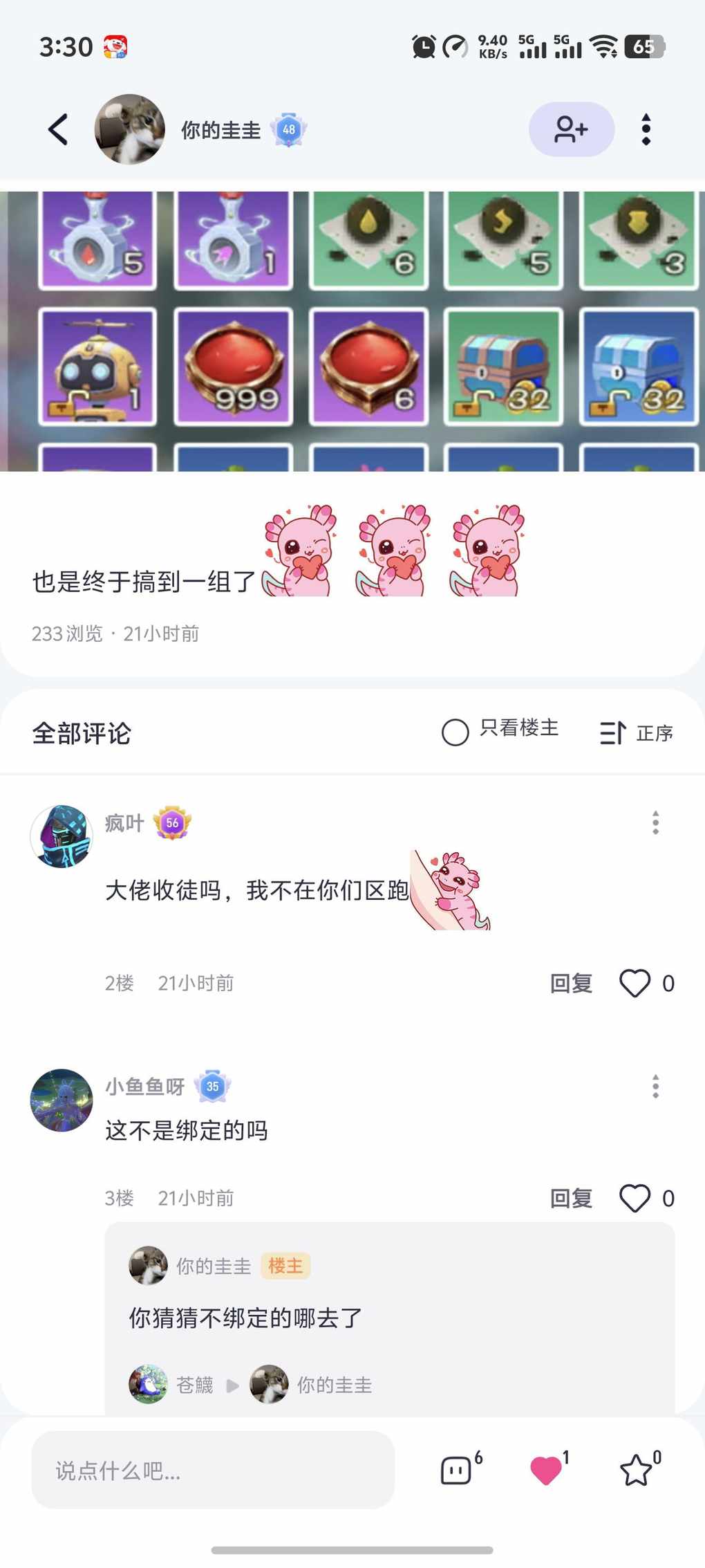Image resolution: width=705 pixels, height=1568 pixels.
Task: Open more options on 疯叶's comment
Action: (x=655, y=822)
